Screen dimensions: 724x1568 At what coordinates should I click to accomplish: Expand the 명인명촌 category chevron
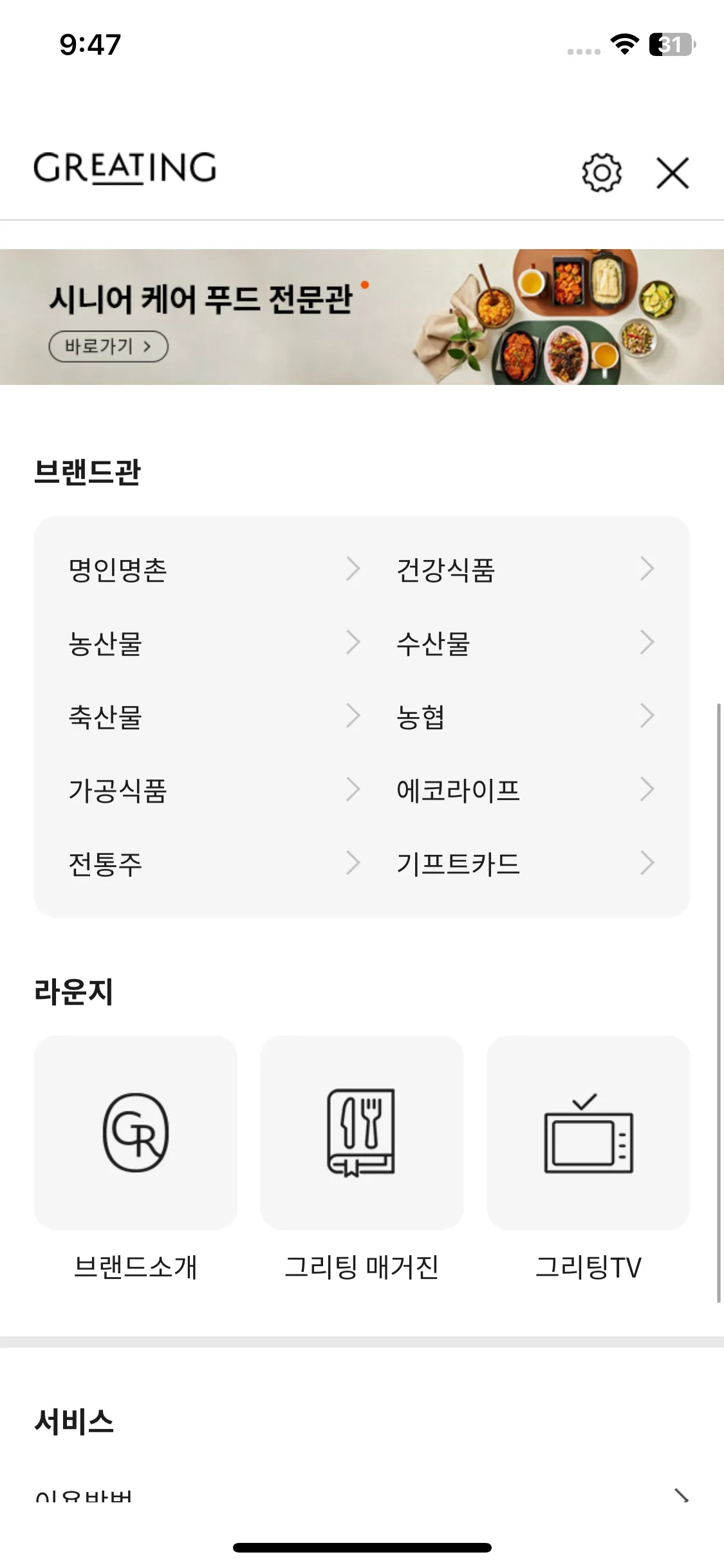[353, 569]
